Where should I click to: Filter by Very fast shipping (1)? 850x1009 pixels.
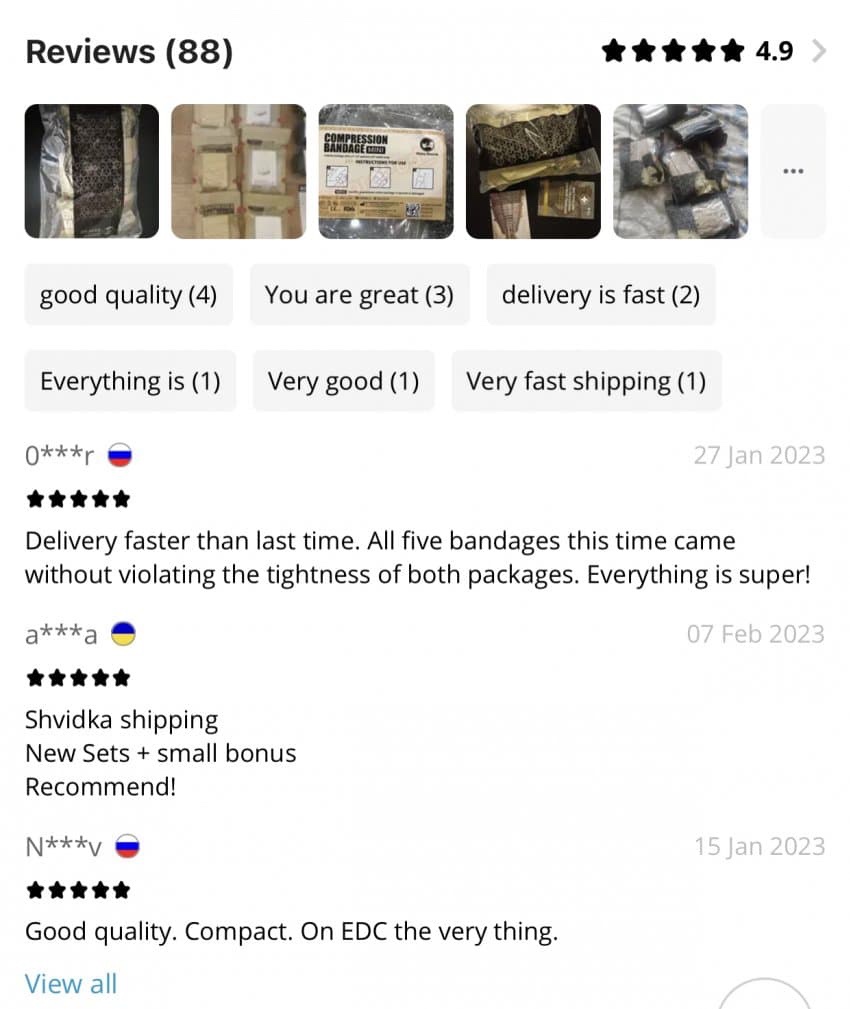(x=586, y=381)
